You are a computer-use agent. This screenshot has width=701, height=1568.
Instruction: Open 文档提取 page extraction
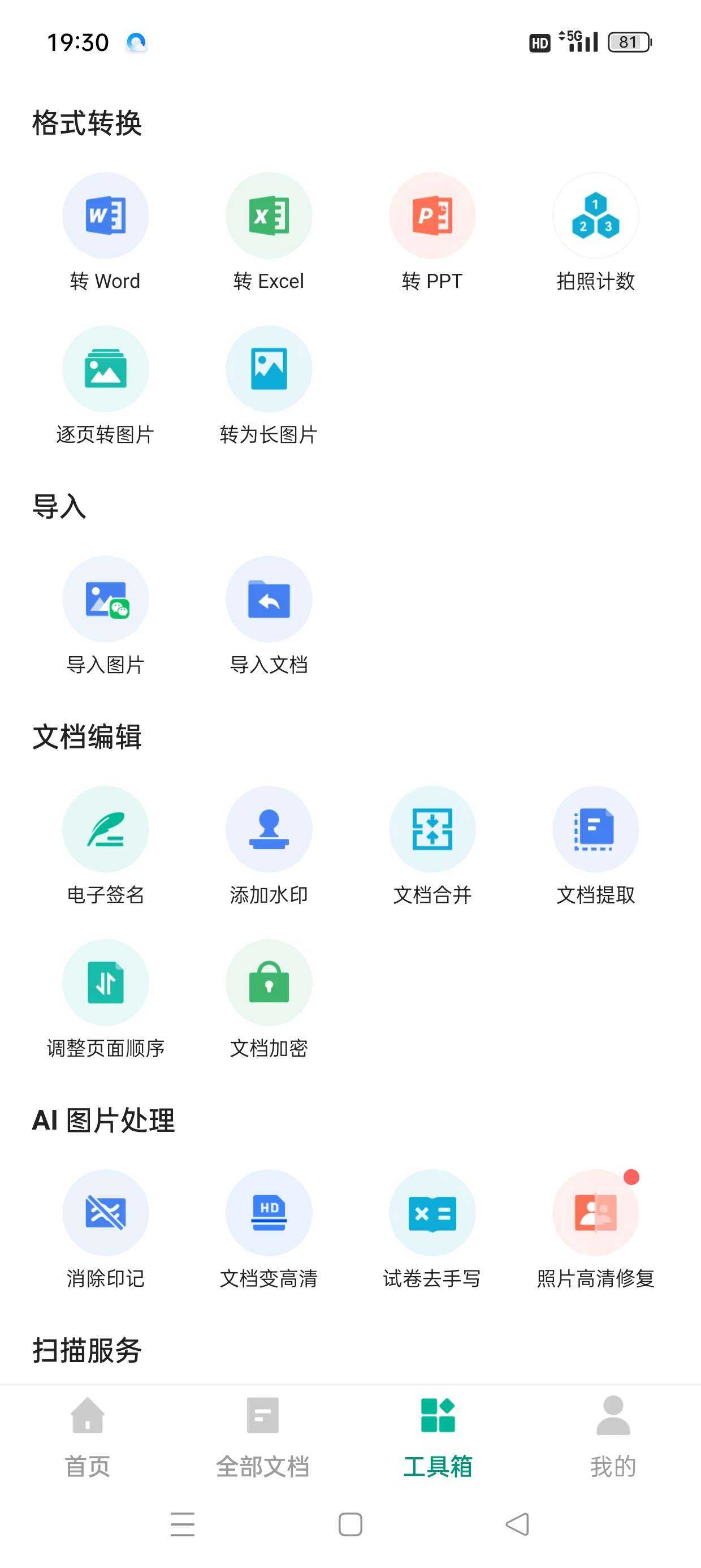pos(595,830)
